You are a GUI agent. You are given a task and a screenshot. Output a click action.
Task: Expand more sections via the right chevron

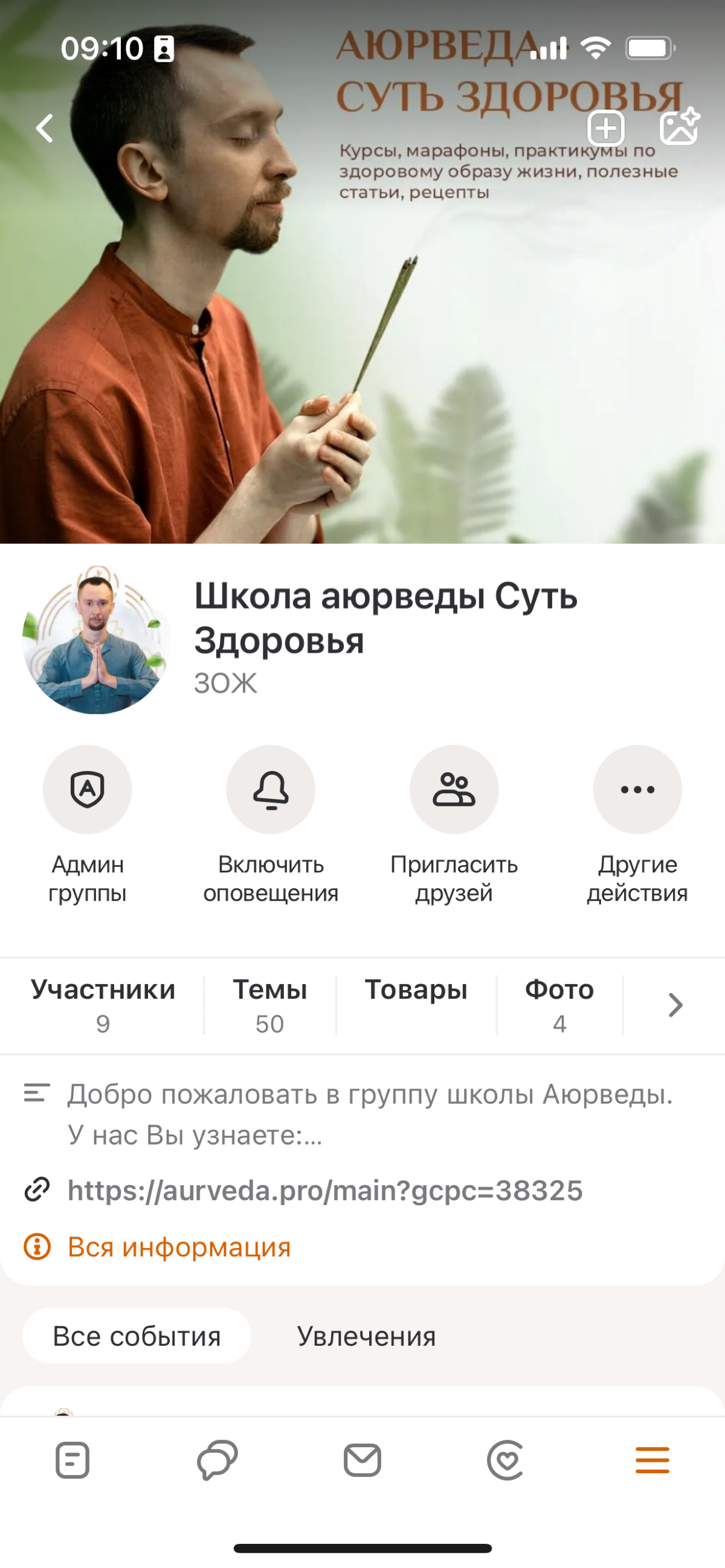pos(674,1005)
